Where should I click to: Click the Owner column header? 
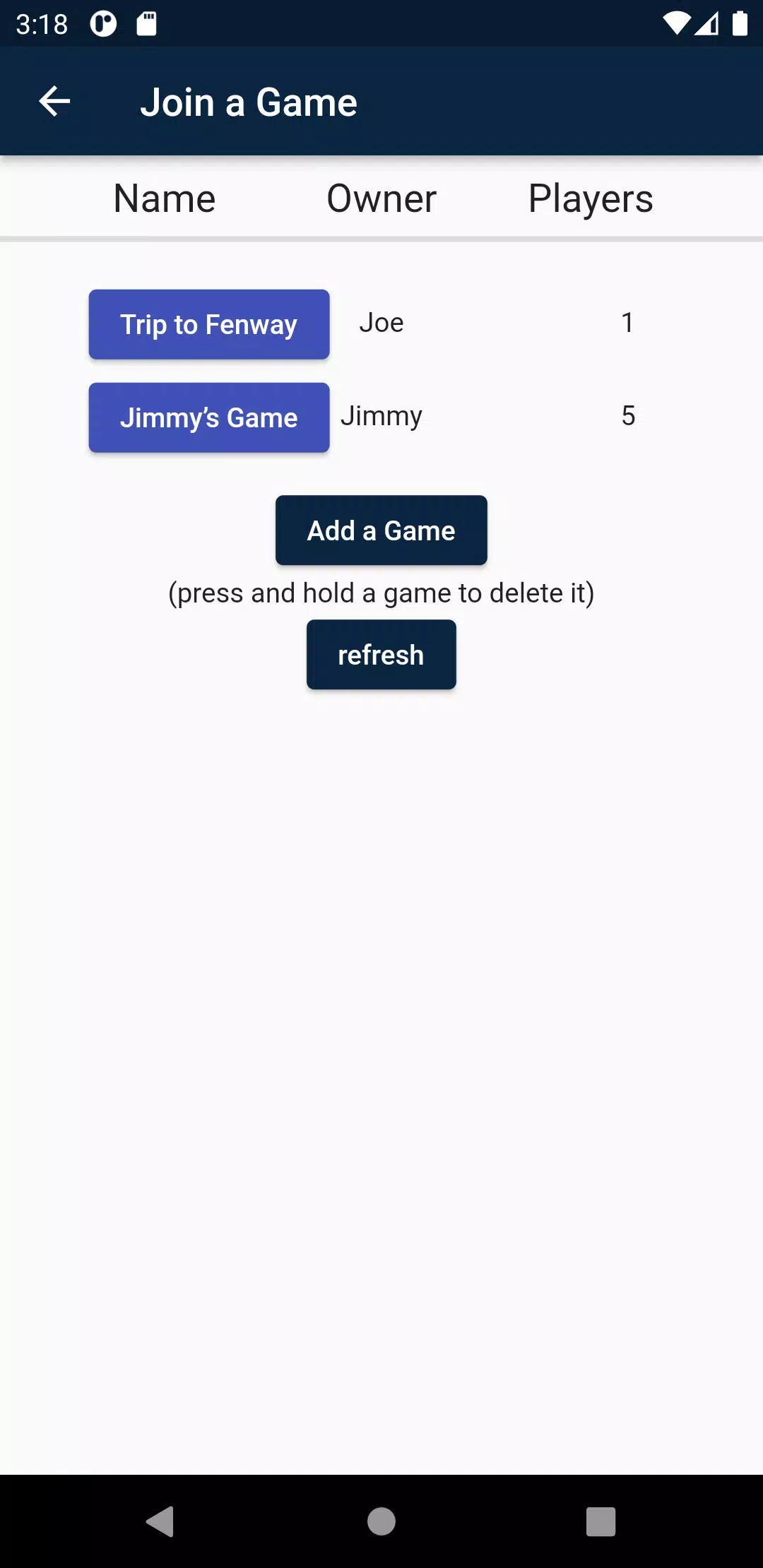[x=381, y=198]
